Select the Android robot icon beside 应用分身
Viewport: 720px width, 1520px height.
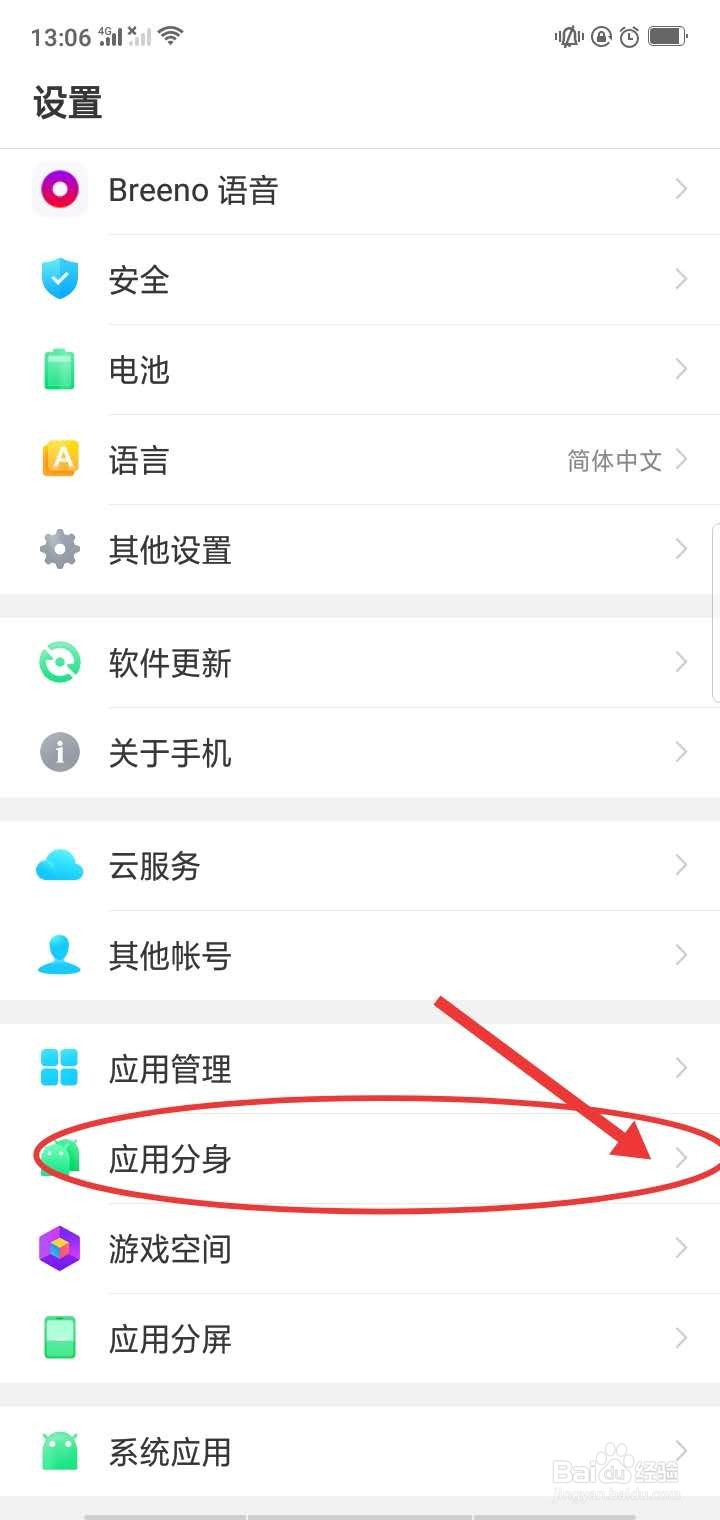59,1159
